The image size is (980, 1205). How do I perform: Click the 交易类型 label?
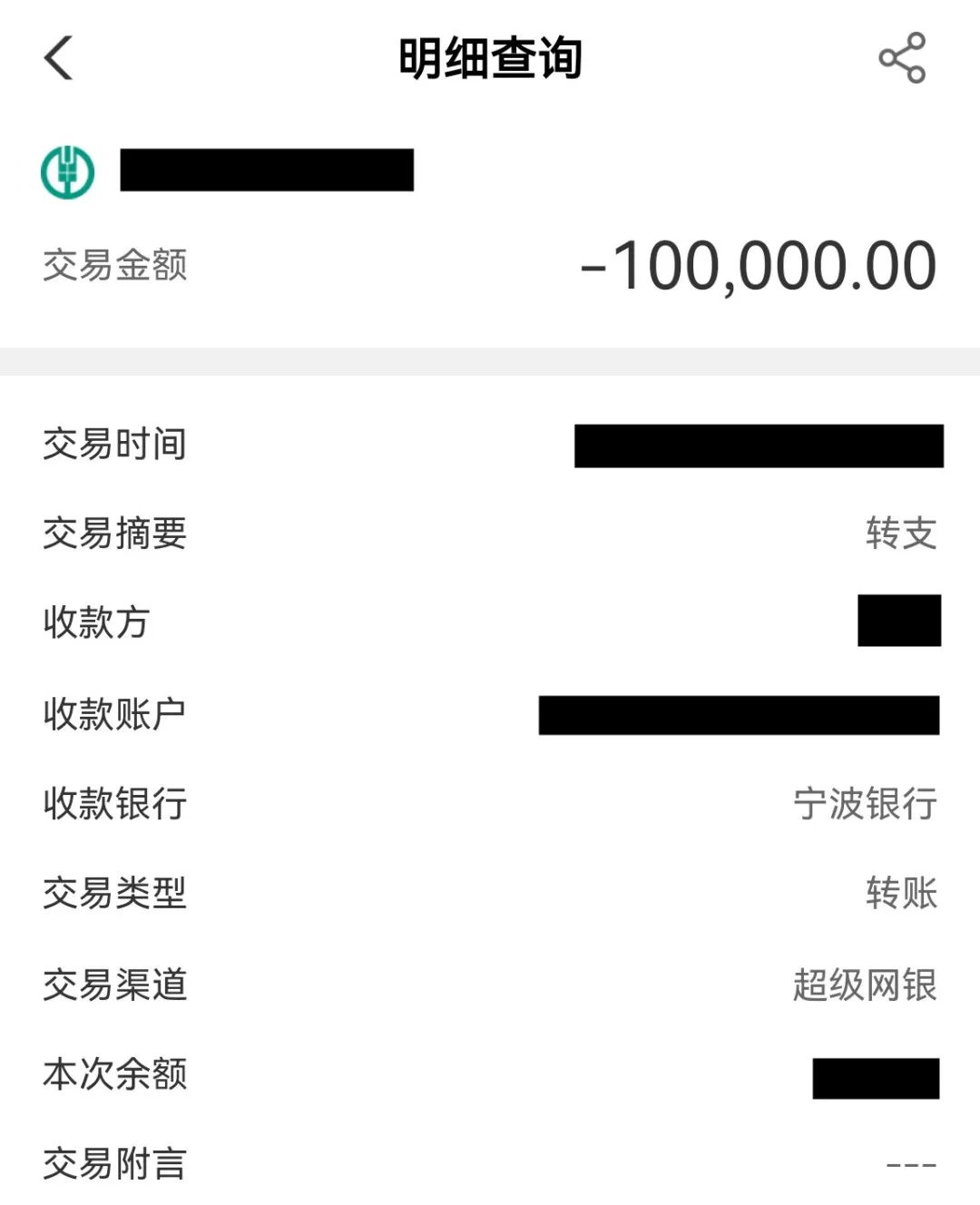pos(115,896)
